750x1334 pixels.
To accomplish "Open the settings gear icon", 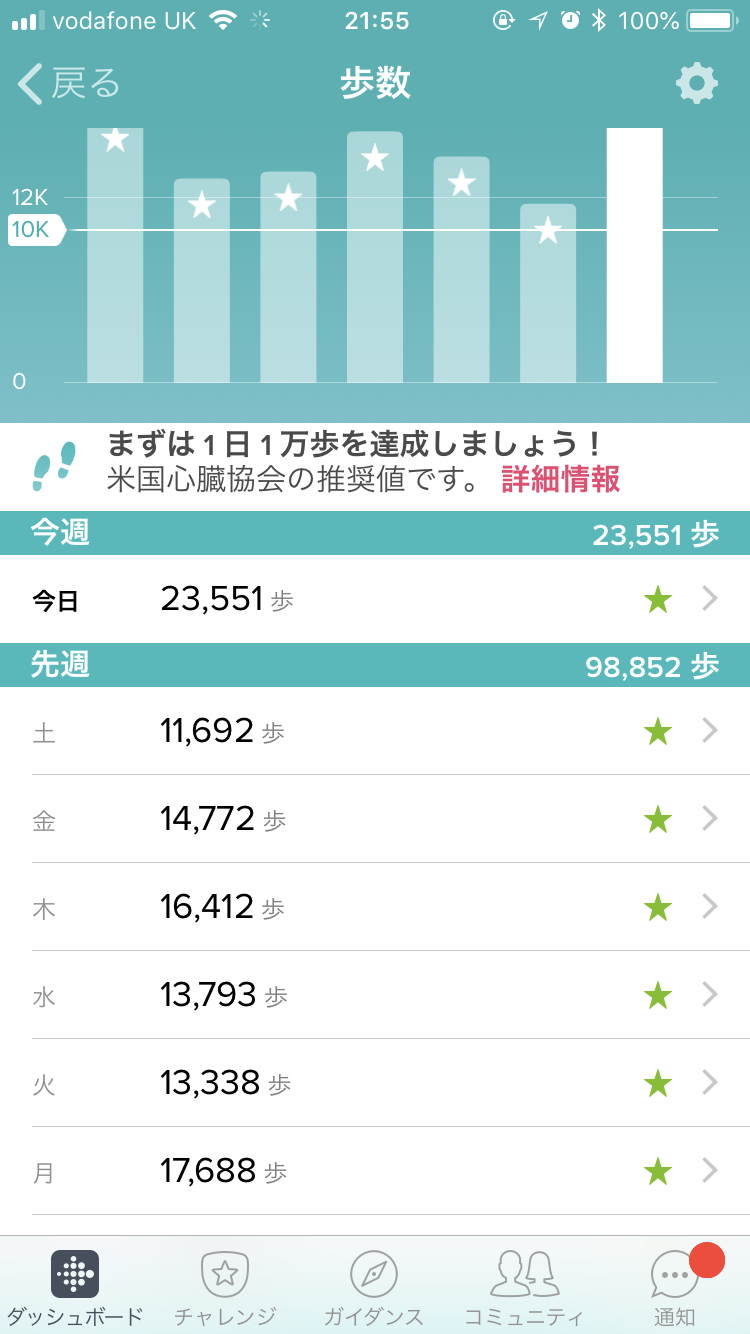I will coord(696,84).
